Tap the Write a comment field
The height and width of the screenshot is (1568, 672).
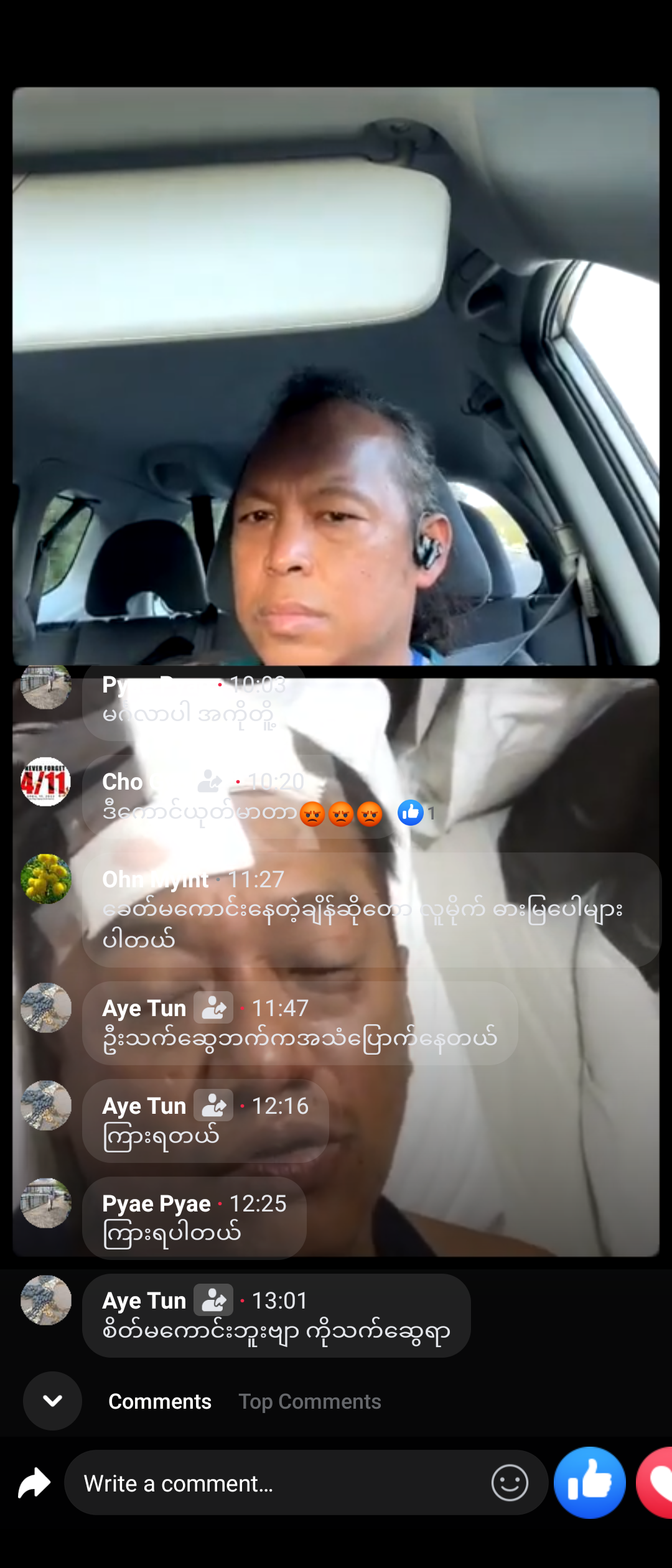(280, 1483)
